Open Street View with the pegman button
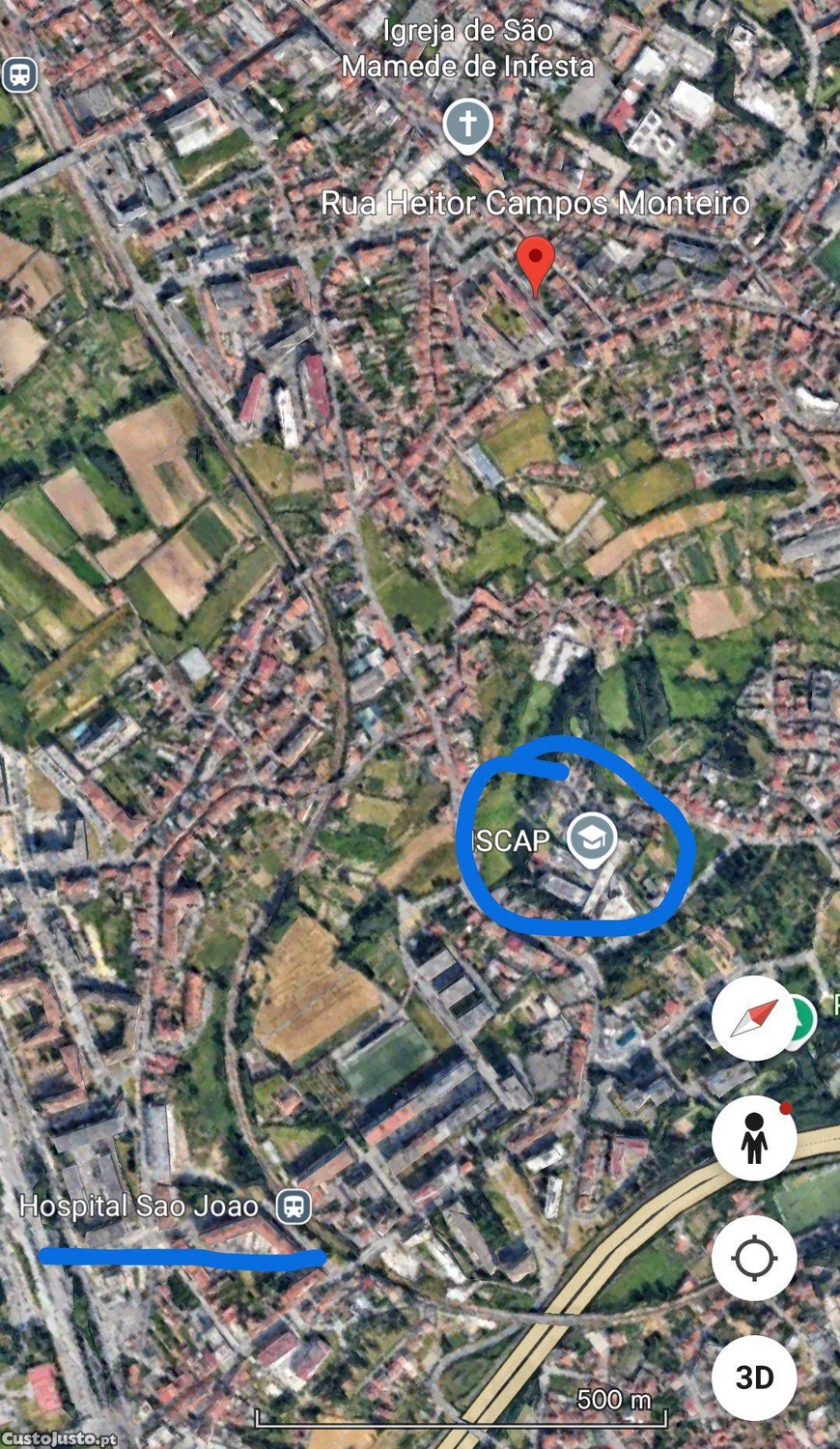This screenshot has height=1449, width=840. tap(754, 1138)
